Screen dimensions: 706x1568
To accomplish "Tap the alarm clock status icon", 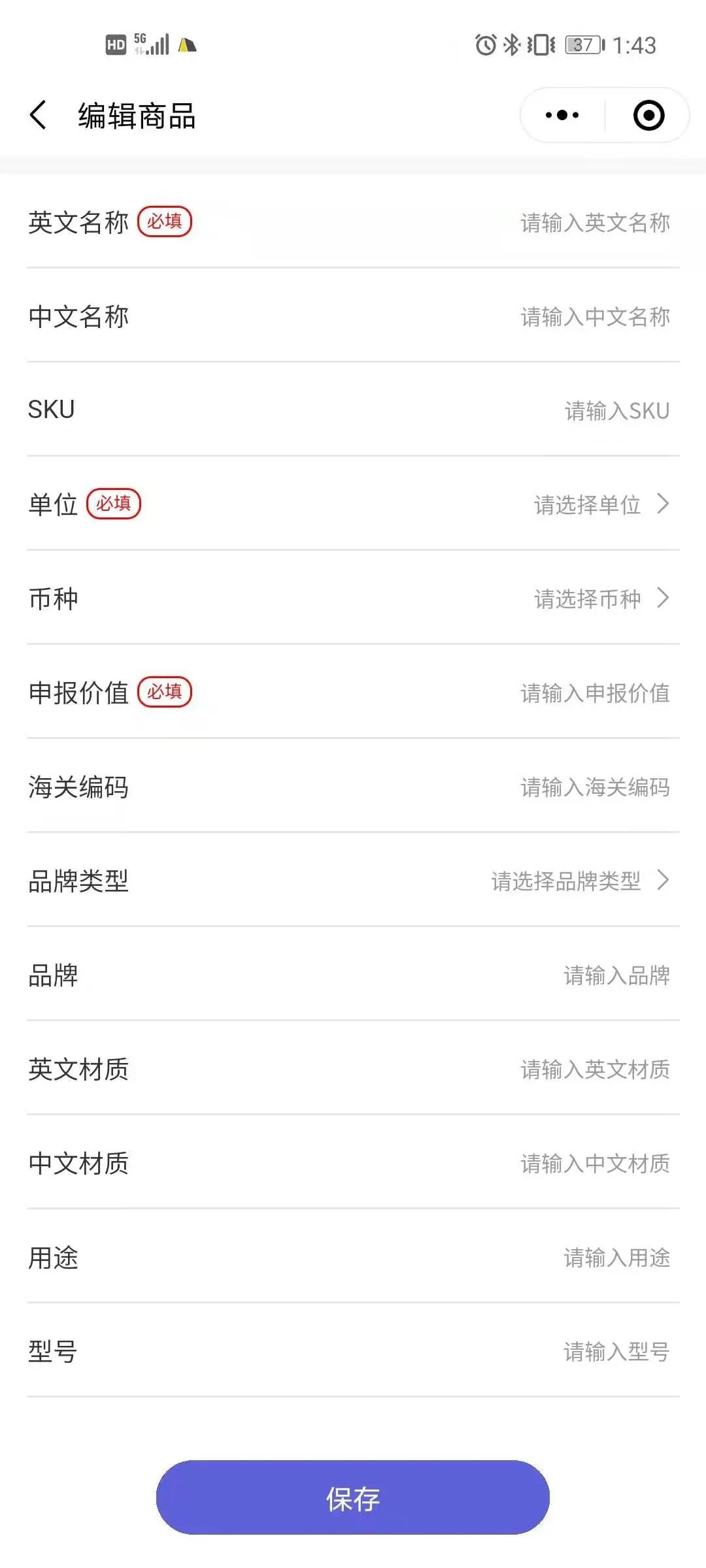I will (484, 44).
